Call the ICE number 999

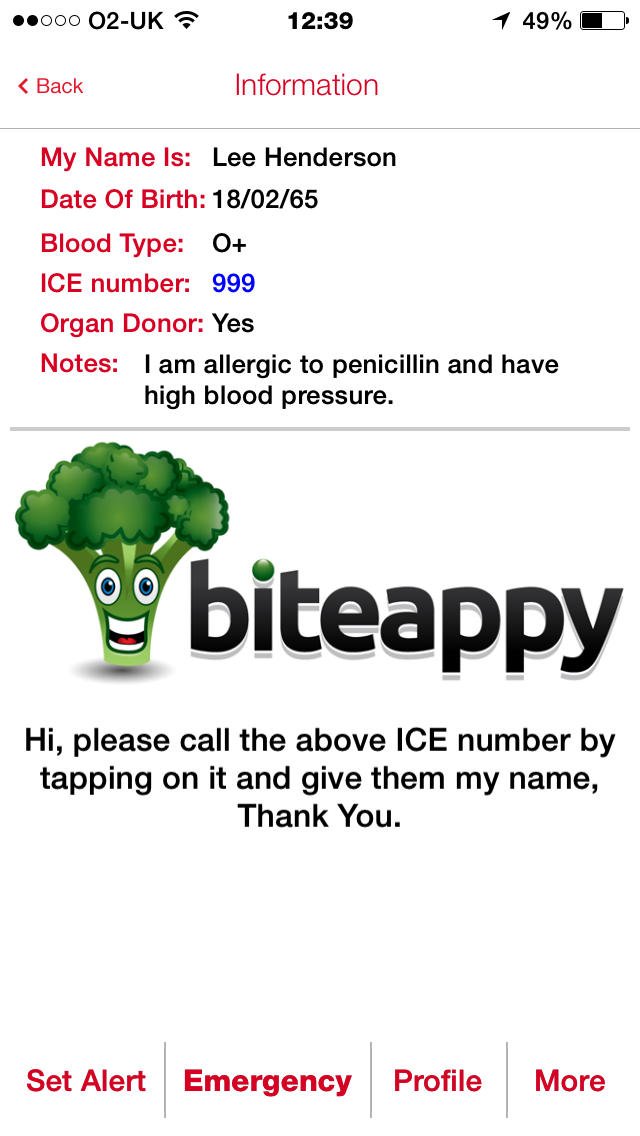coord(233,283)
